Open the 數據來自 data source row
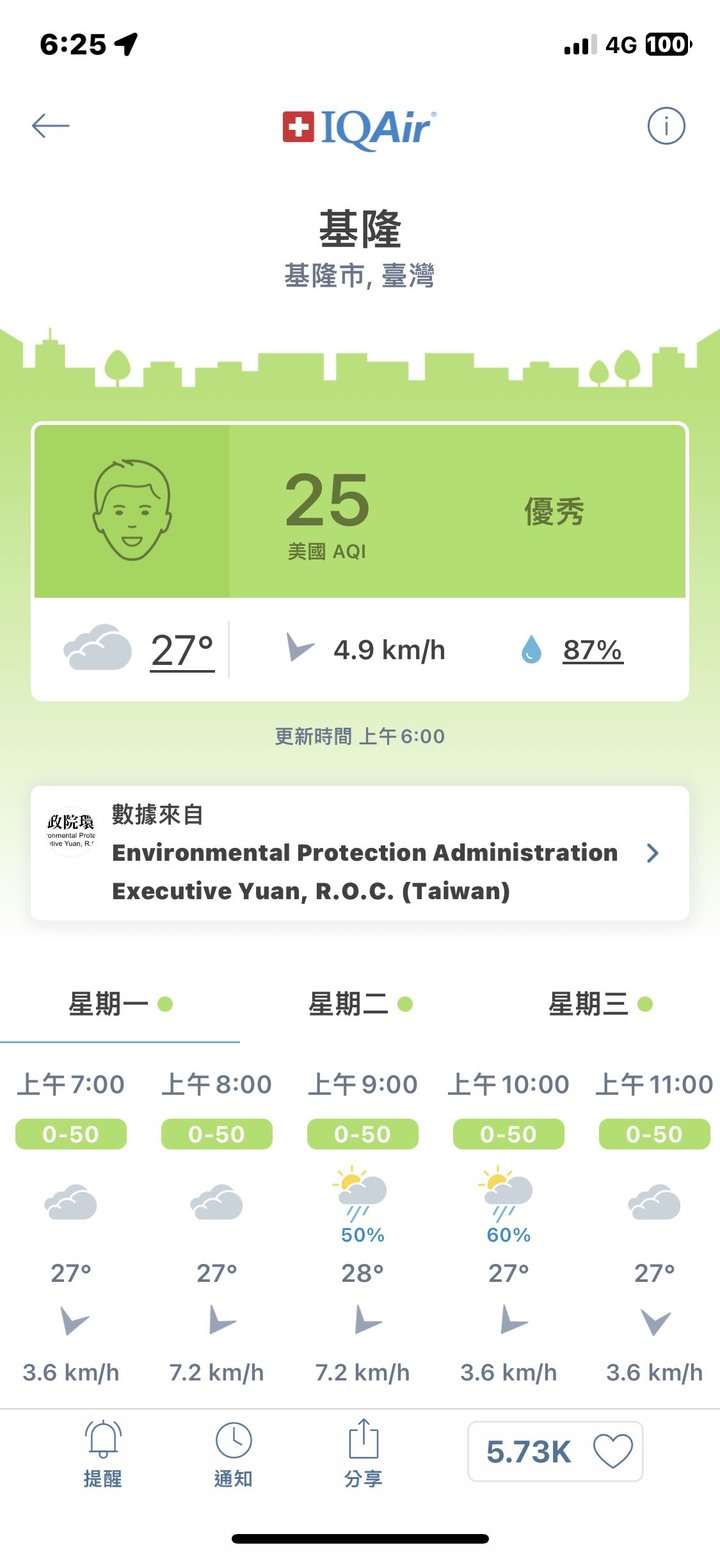Viewport: 720px width, 1559px height. tap(360, 853)
